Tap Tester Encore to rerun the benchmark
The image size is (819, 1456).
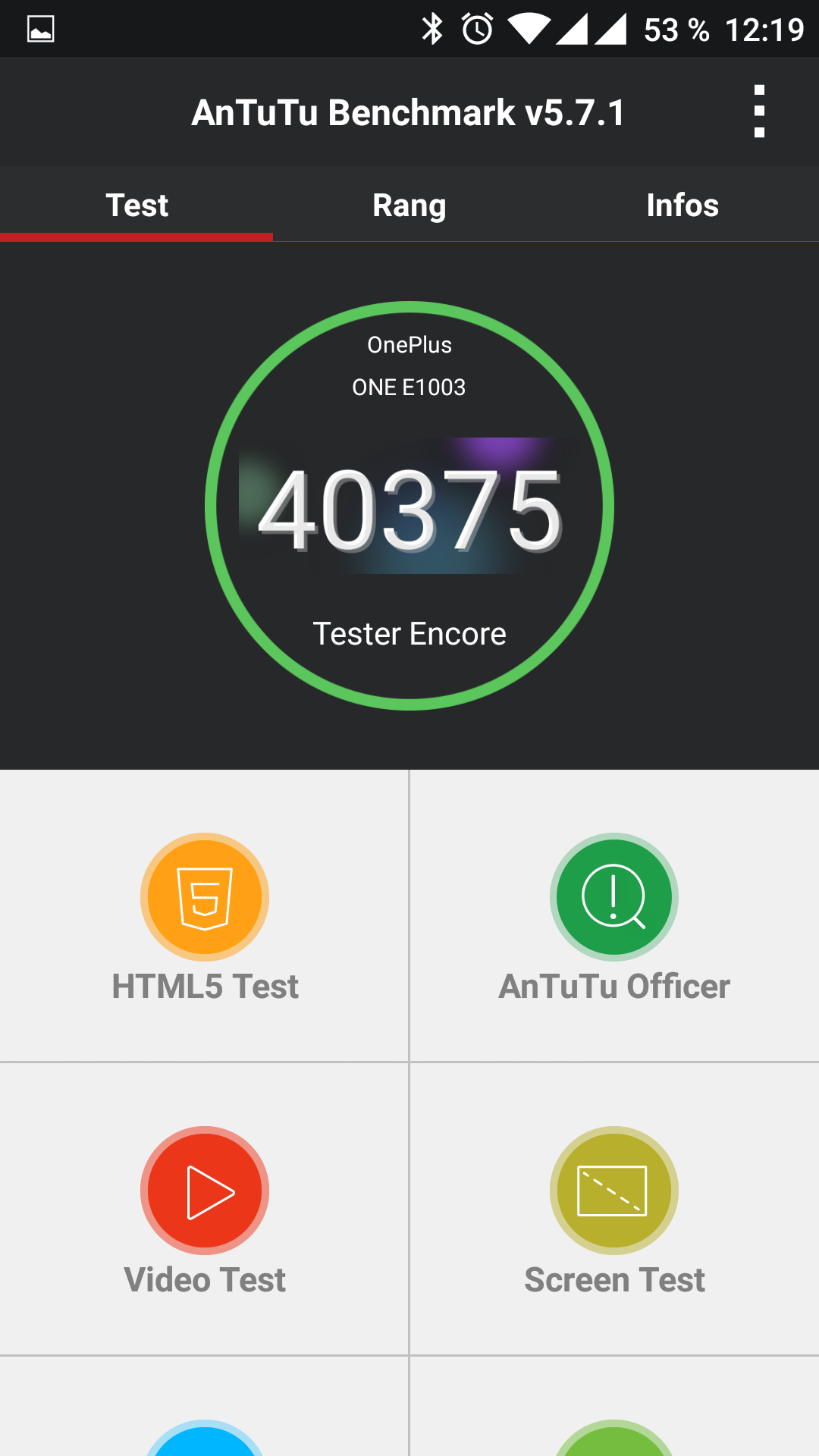409,633
